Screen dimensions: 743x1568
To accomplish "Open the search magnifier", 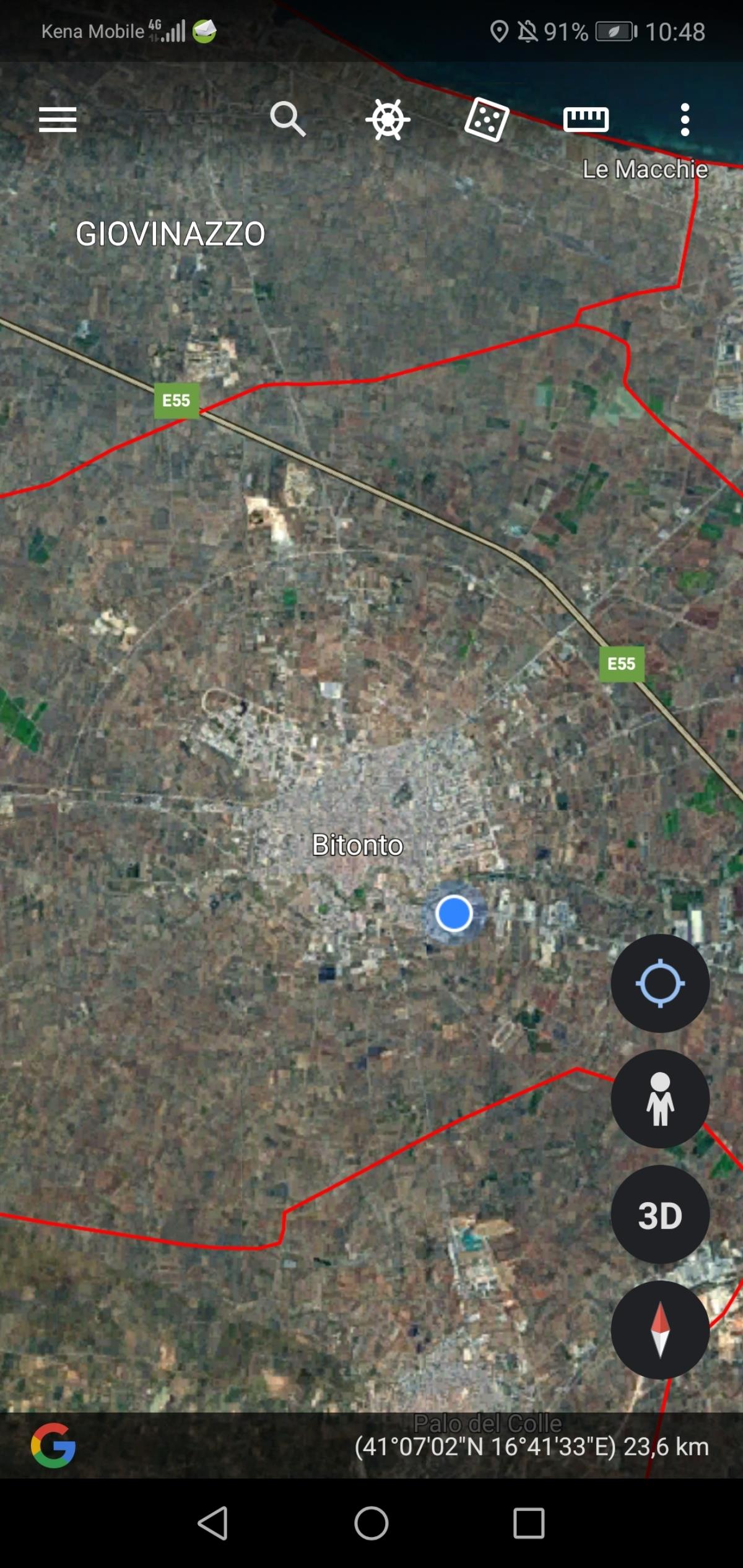I will pos(288,119).
